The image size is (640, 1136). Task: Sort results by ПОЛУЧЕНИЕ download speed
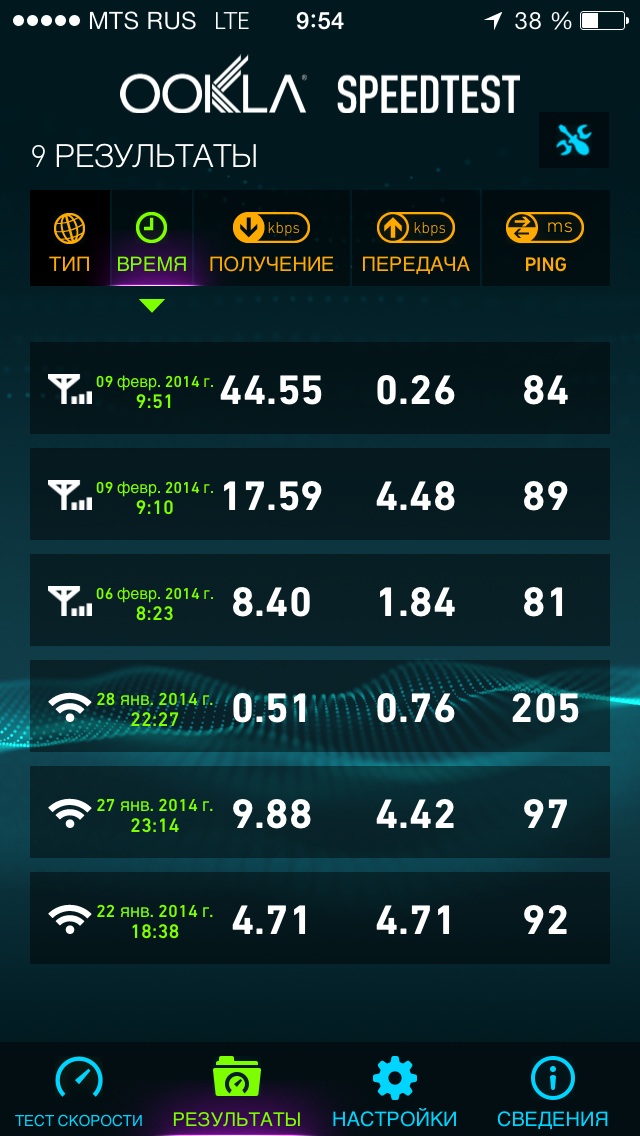271,240
